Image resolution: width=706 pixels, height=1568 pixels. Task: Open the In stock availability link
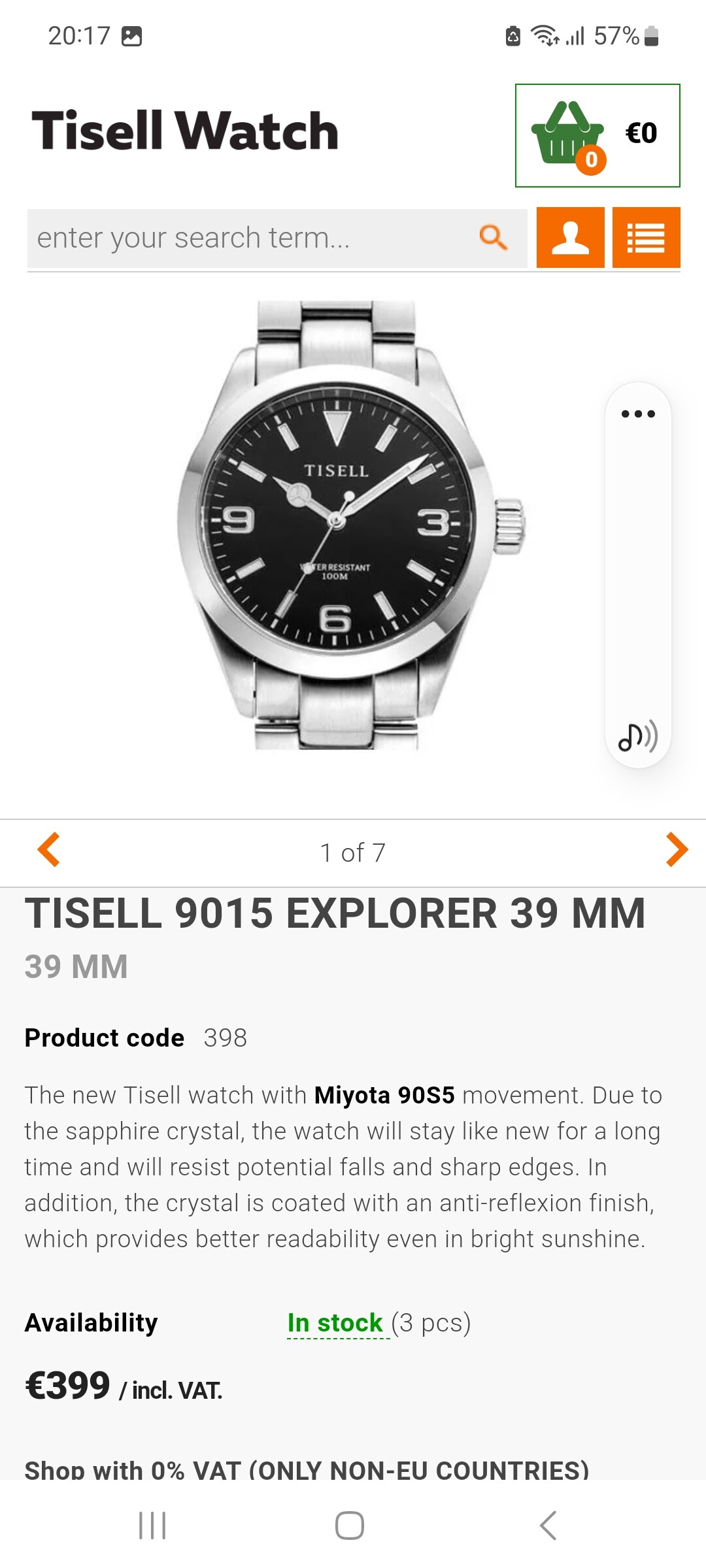tap(335, 1322)
